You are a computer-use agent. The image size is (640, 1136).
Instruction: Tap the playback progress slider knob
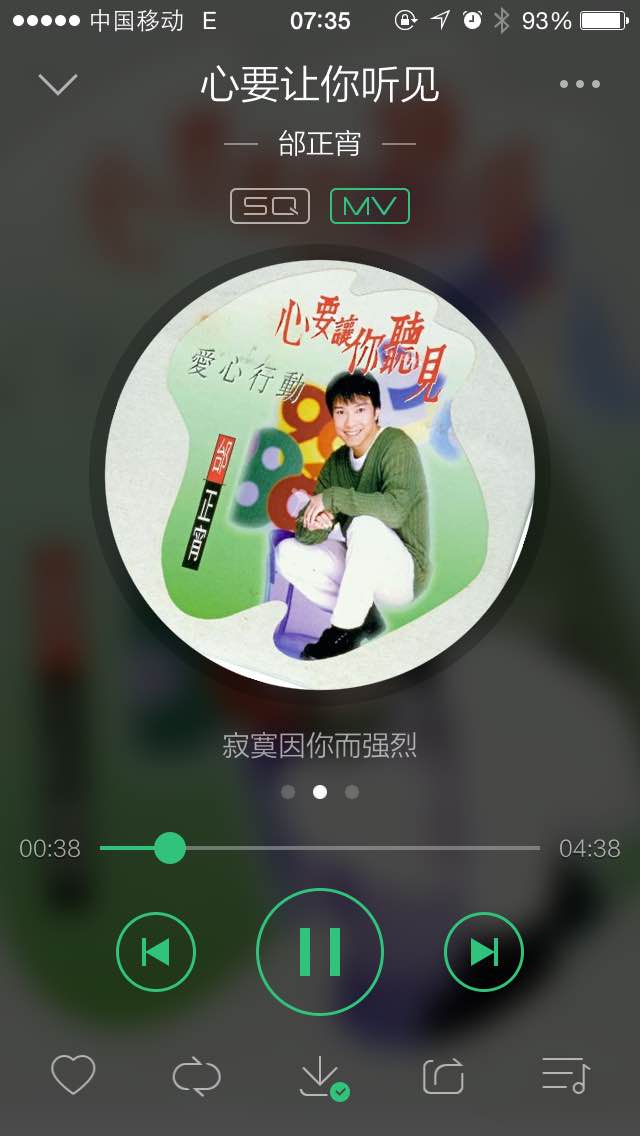[170, 848]
